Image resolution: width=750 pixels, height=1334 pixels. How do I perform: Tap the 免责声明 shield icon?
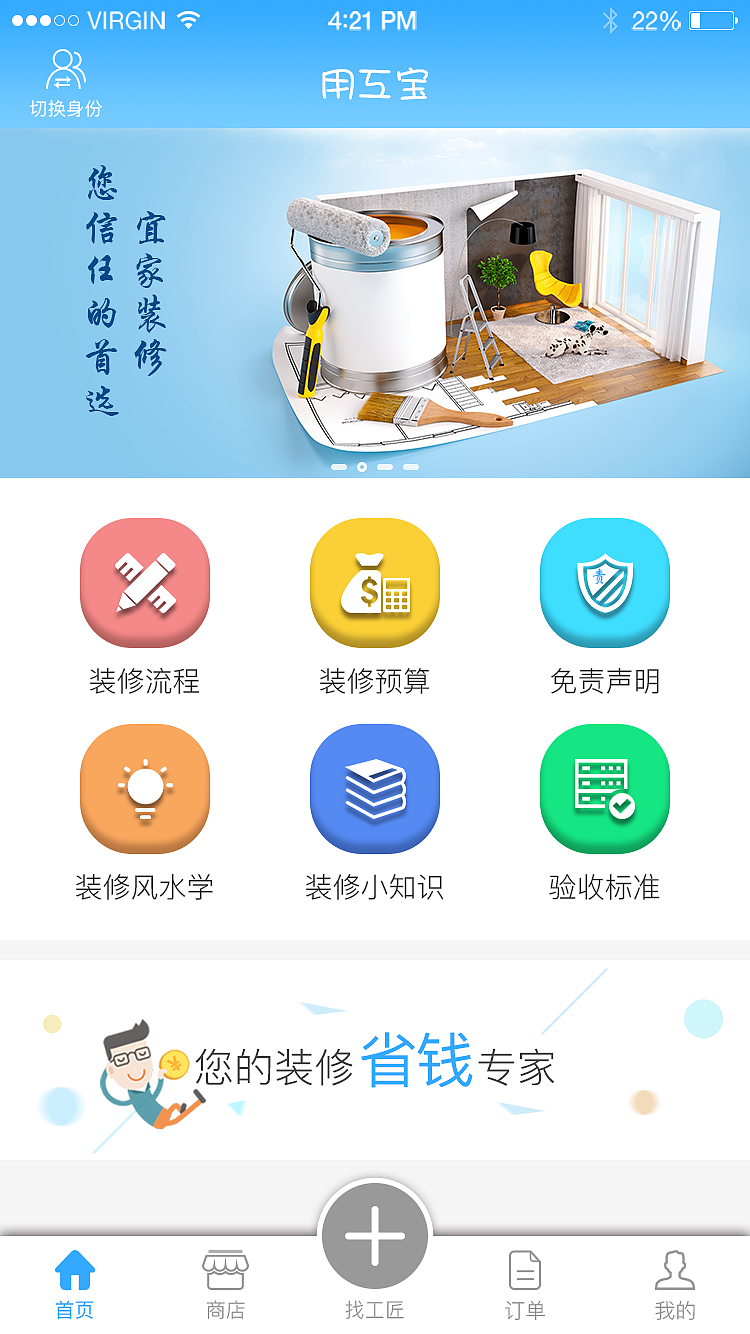[x=604, y=583]
